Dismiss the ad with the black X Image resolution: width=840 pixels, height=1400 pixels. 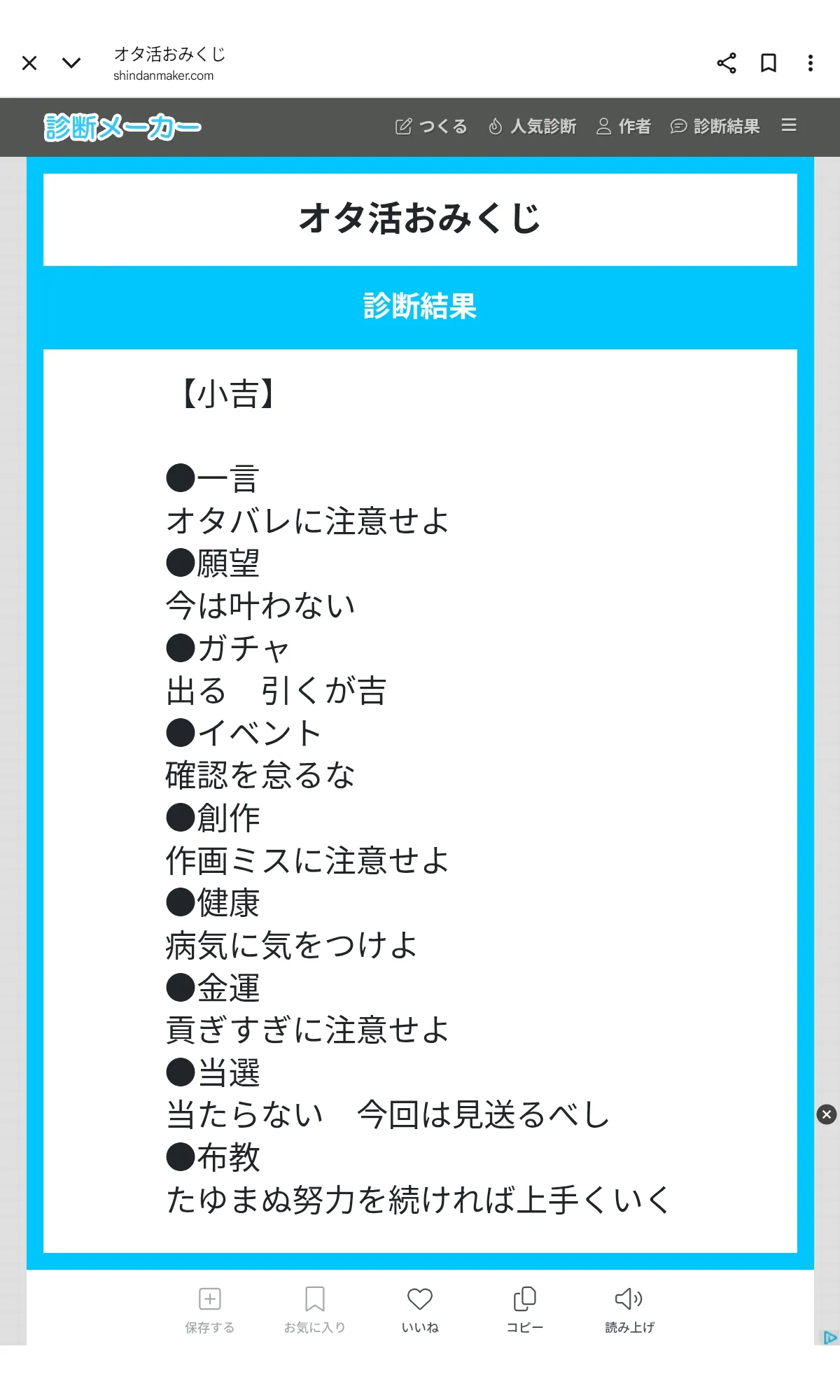coord(827,1114)
